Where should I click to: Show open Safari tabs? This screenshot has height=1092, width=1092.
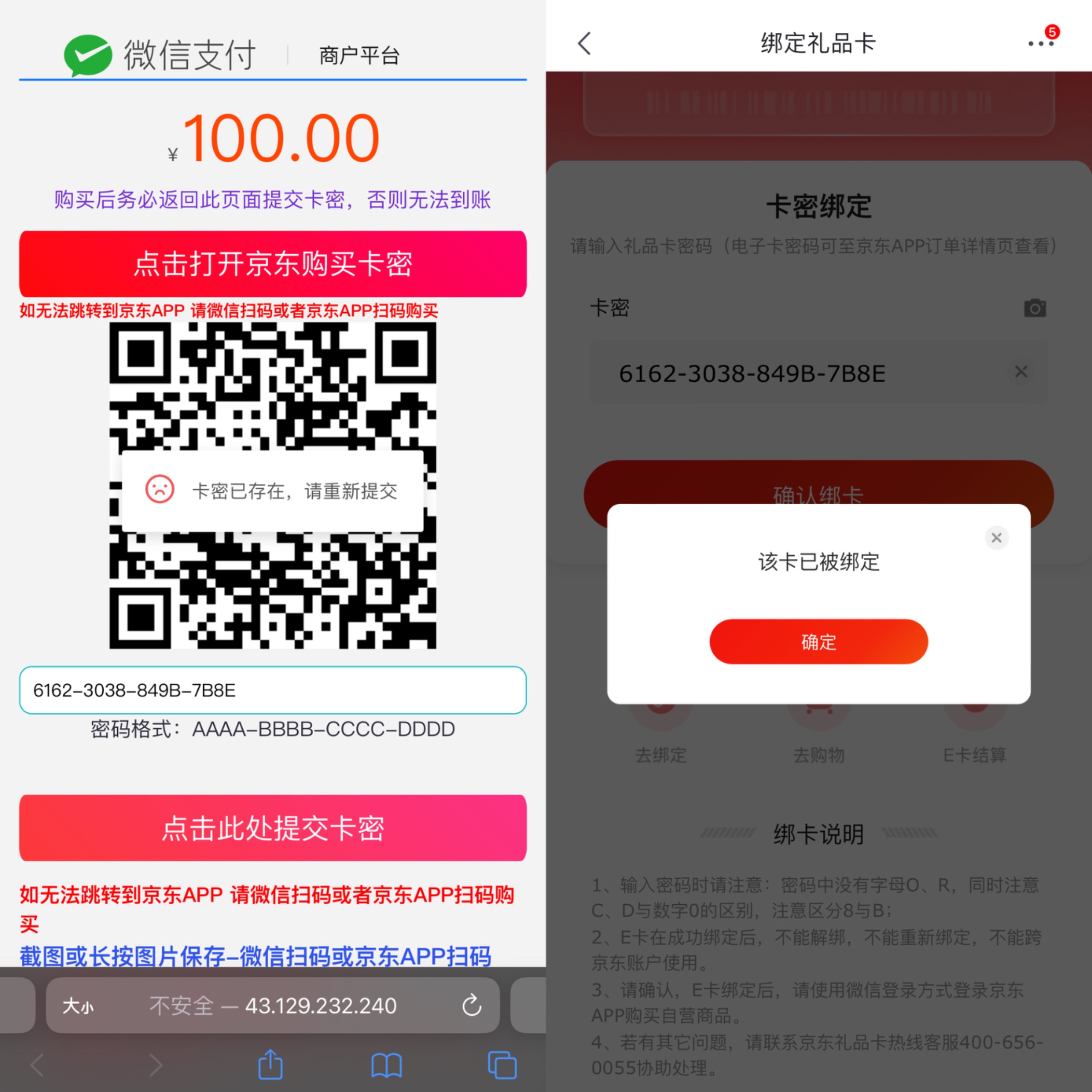[x=502, y=1066]
